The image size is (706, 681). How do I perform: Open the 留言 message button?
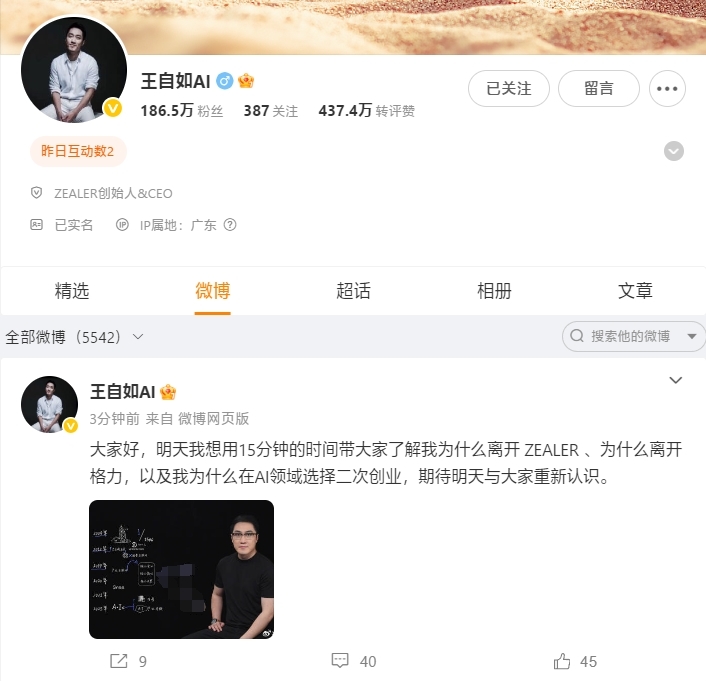[598, 88]
